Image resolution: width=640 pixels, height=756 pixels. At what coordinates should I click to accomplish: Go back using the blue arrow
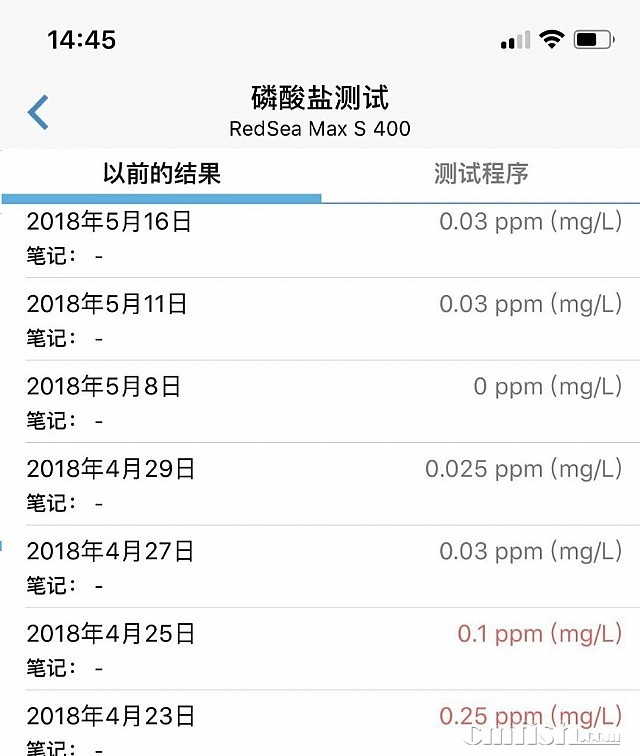coord(38,112)
